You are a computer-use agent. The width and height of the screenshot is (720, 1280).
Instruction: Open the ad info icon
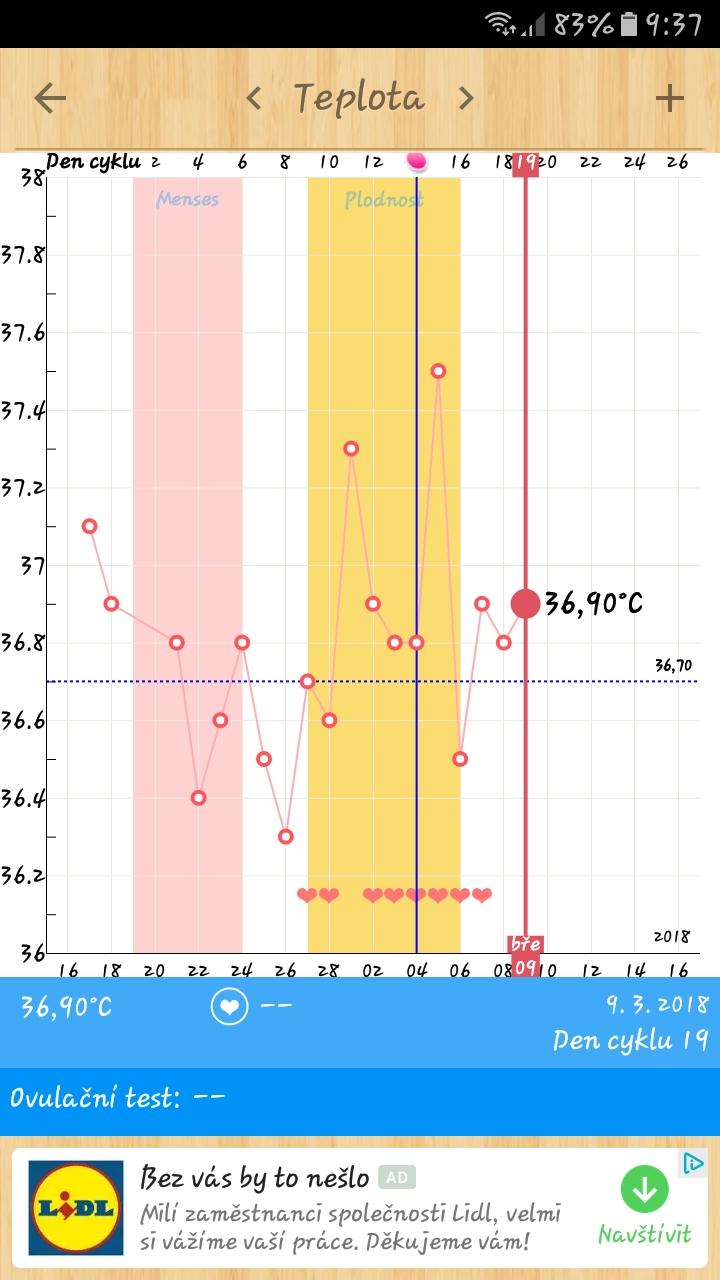coord(693,1163)
